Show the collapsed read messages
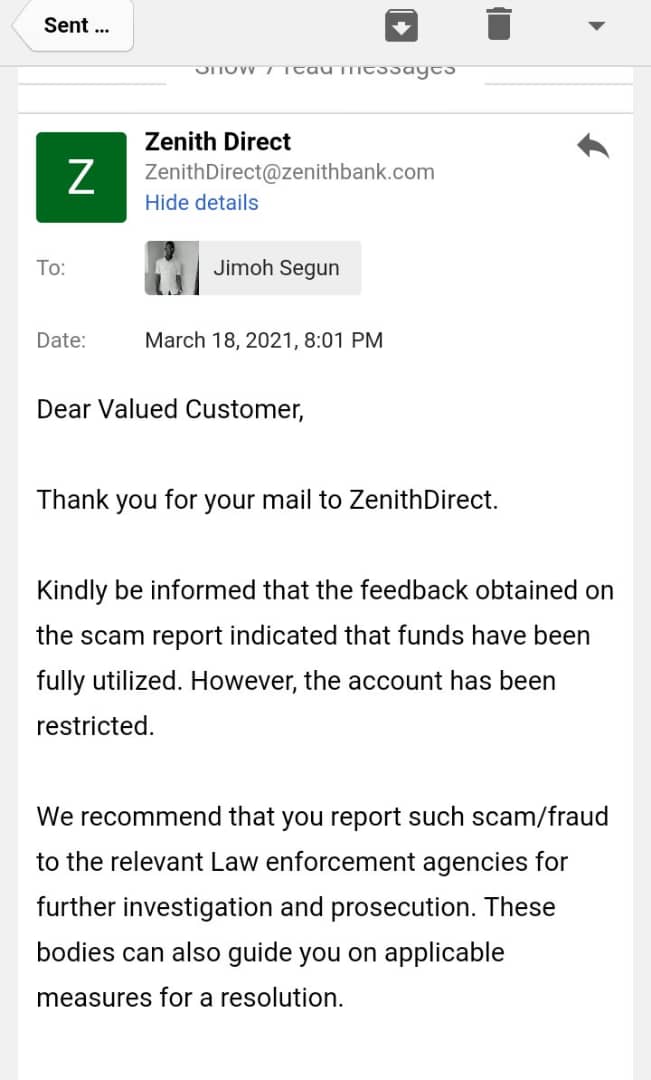Image resolution: width=651 pixels, height=1080 pixels. pos(325,70)
